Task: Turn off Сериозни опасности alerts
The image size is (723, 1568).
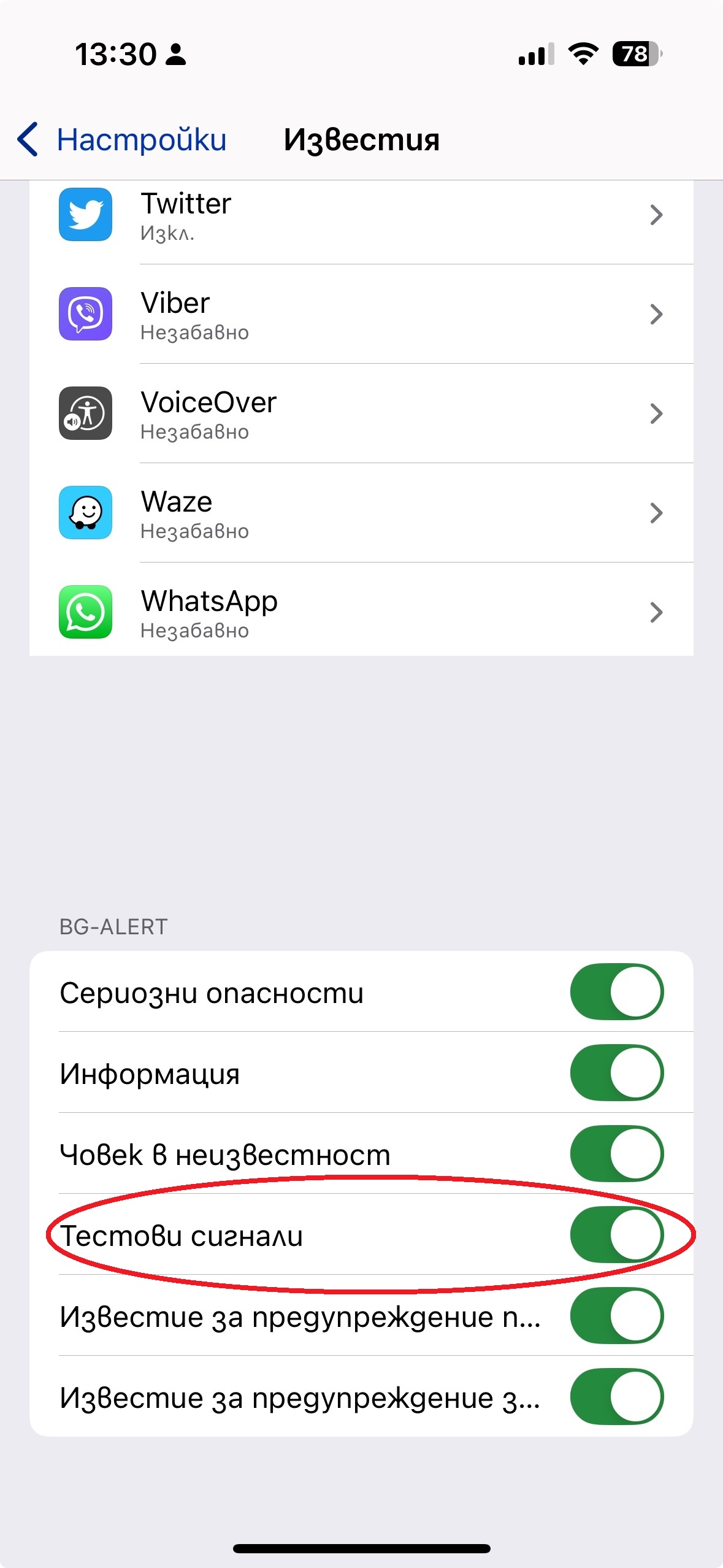Action: tap(616, 992)
